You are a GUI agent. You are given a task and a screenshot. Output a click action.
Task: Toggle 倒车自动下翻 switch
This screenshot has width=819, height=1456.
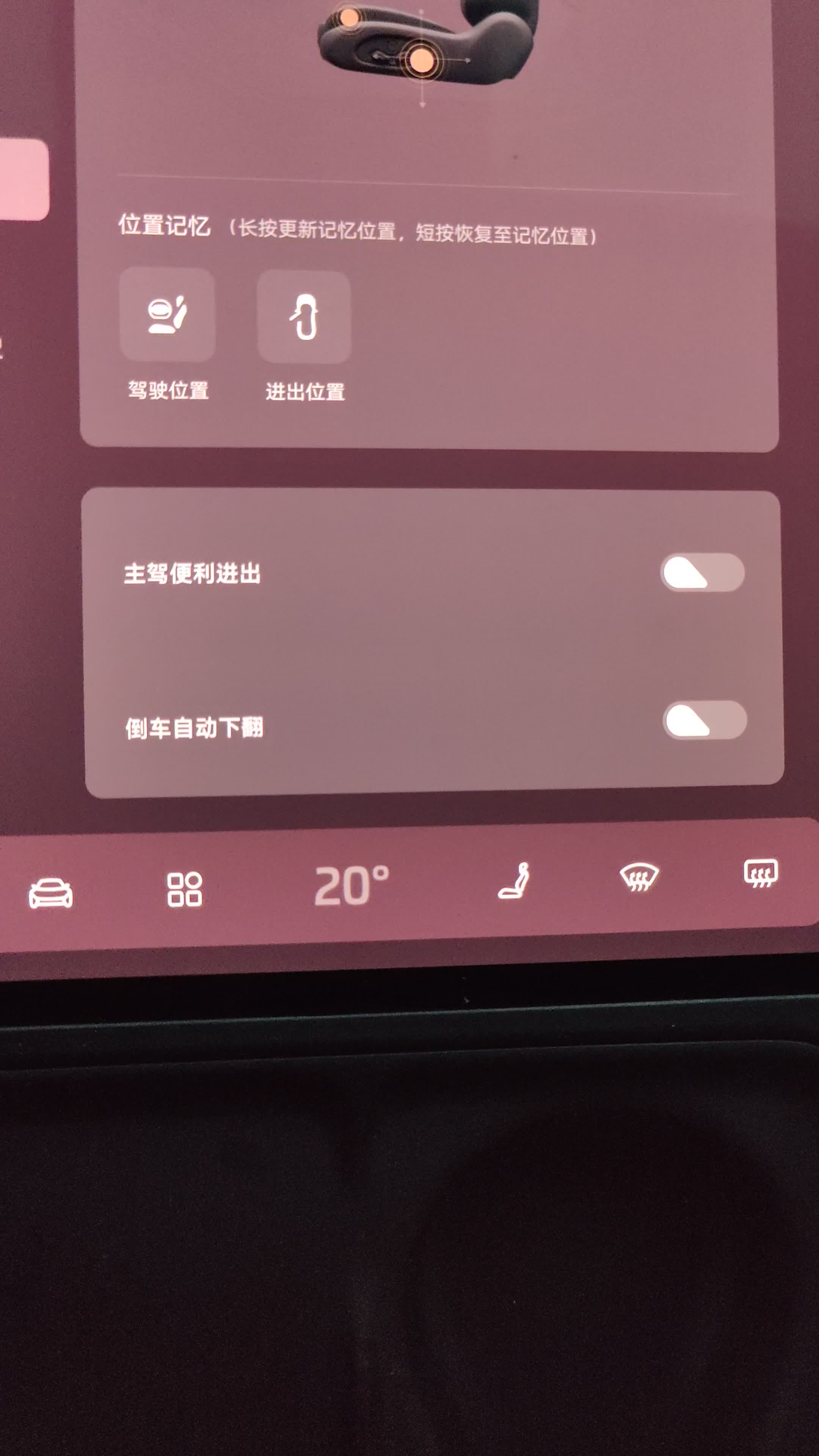(704, 720)
